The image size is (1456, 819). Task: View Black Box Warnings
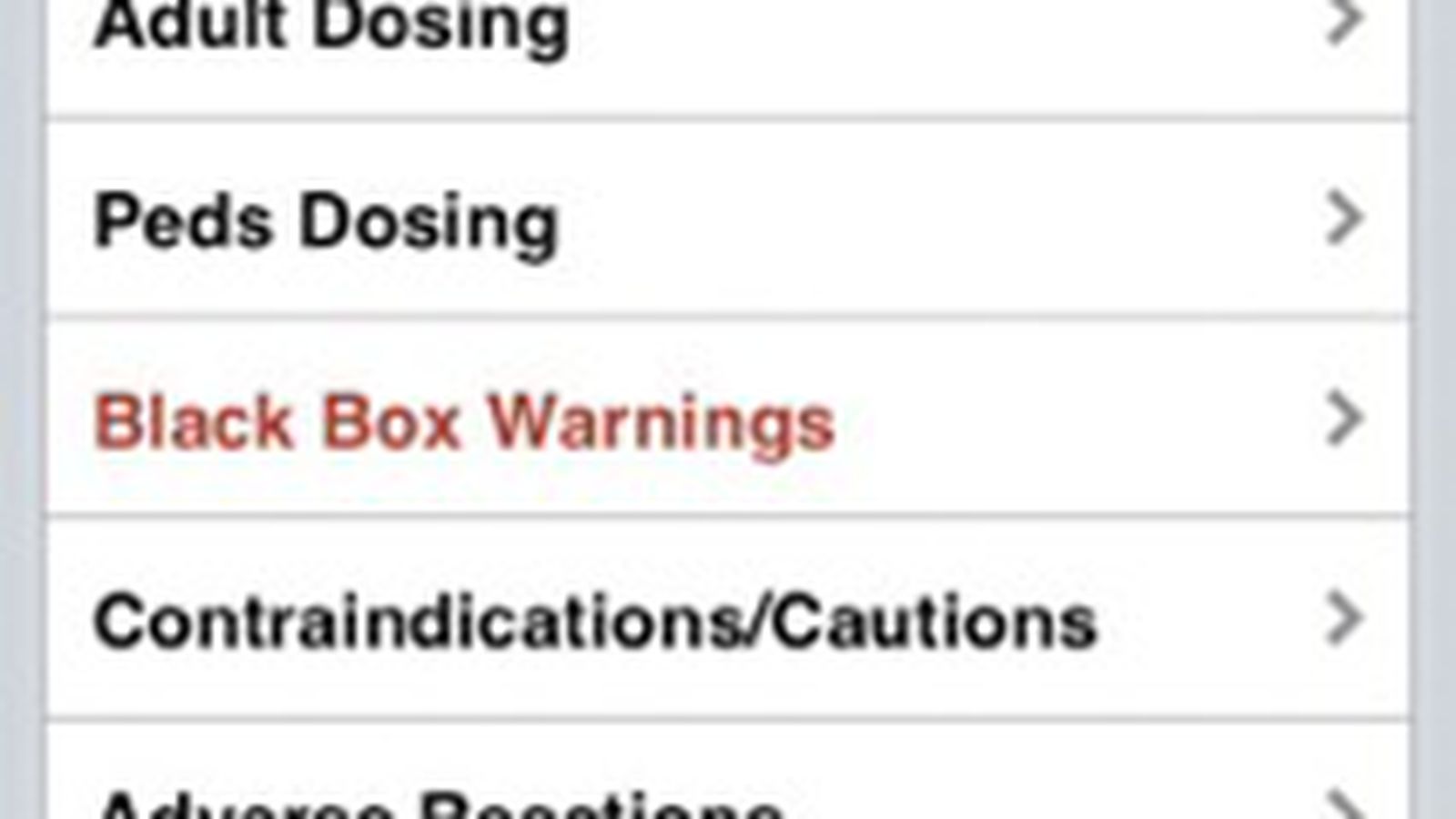click(464, 422)
